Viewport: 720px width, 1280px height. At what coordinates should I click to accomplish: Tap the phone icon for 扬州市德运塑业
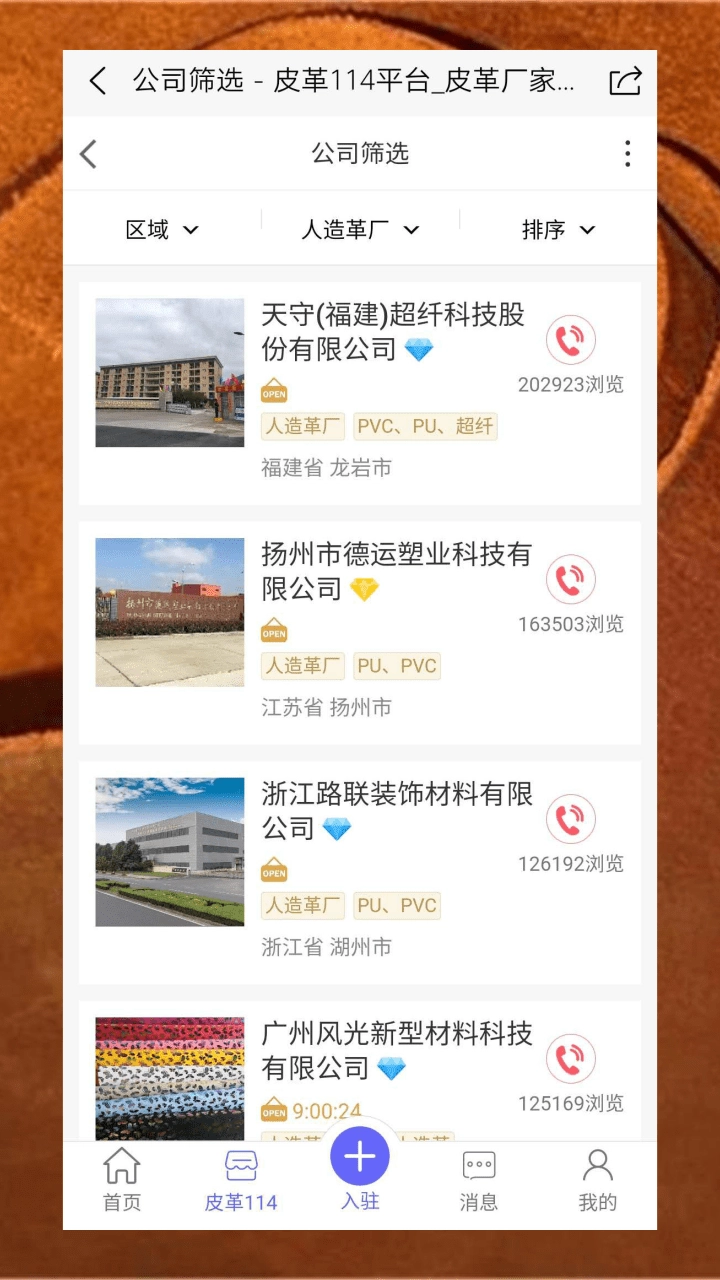[570, 579]
